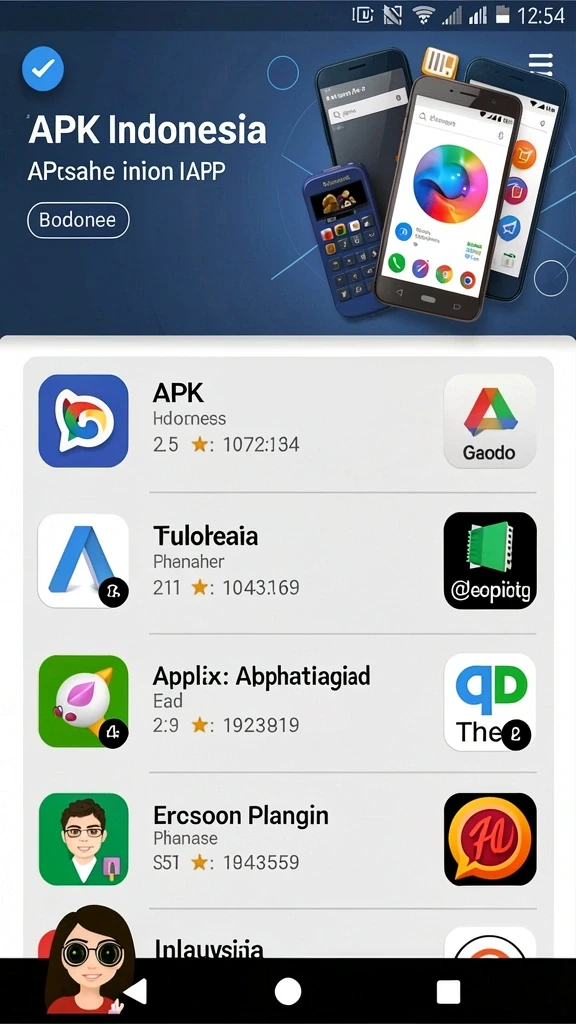Viewport: 576px width, 1024px height.
Task: Open the @eopiotg app tile
Action: coord(490,561)
